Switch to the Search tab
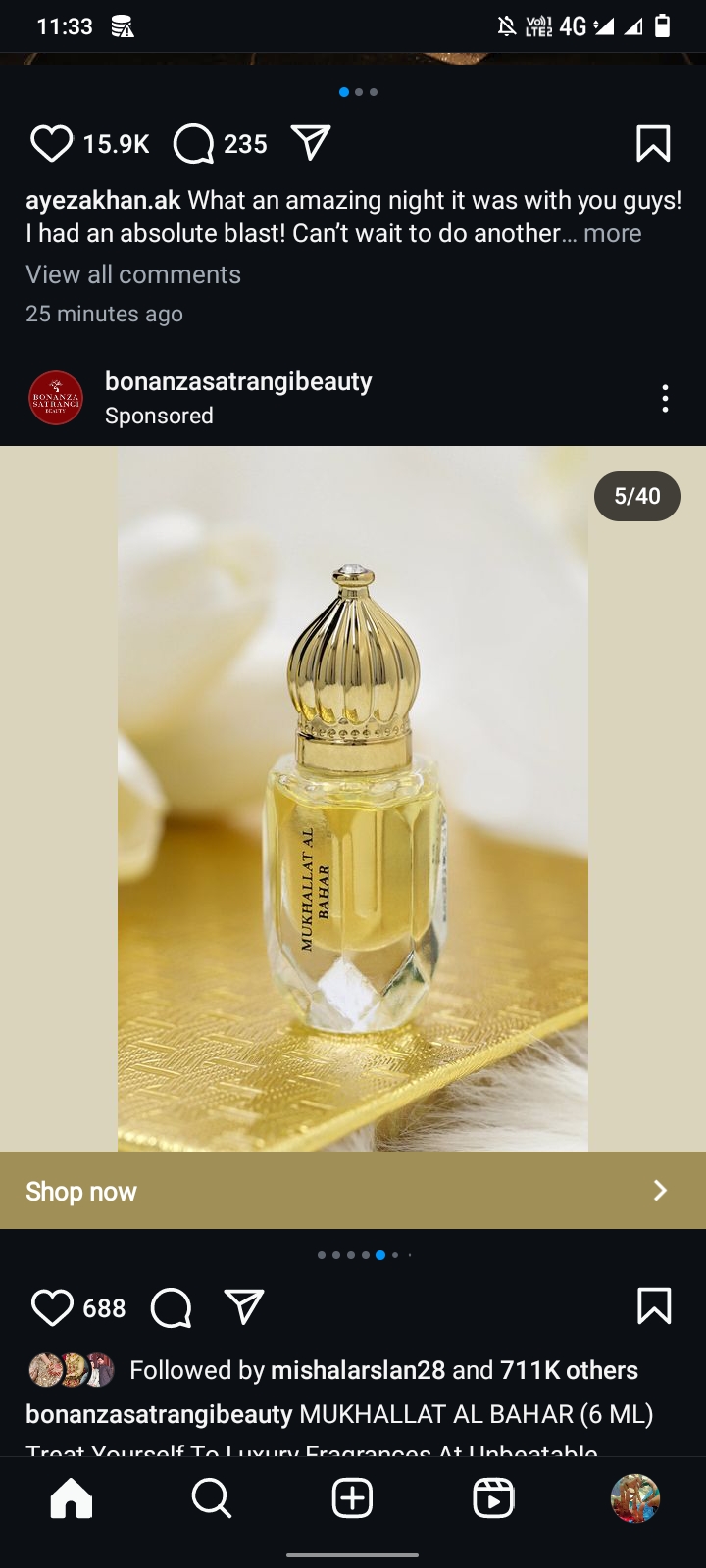Viewport: 706px width, 1568px height. coord(211,1497)
